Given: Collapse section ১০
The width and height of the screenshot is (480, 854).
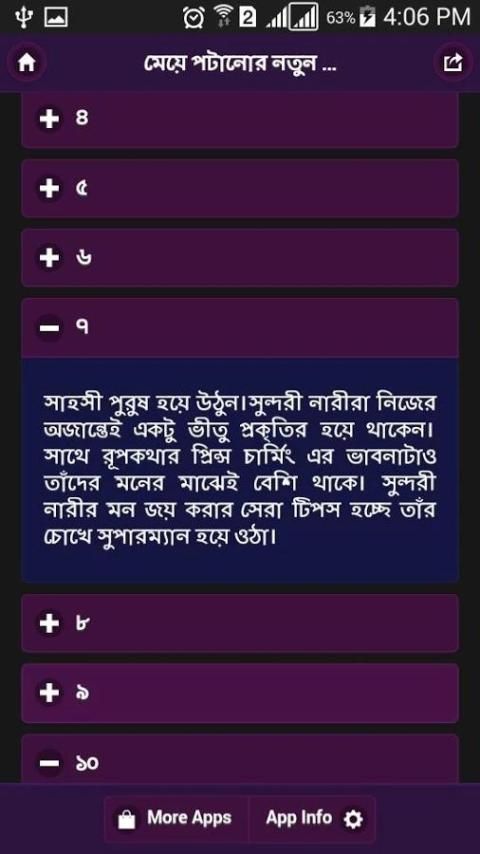Looking at the screenshot, I should 240,760.
